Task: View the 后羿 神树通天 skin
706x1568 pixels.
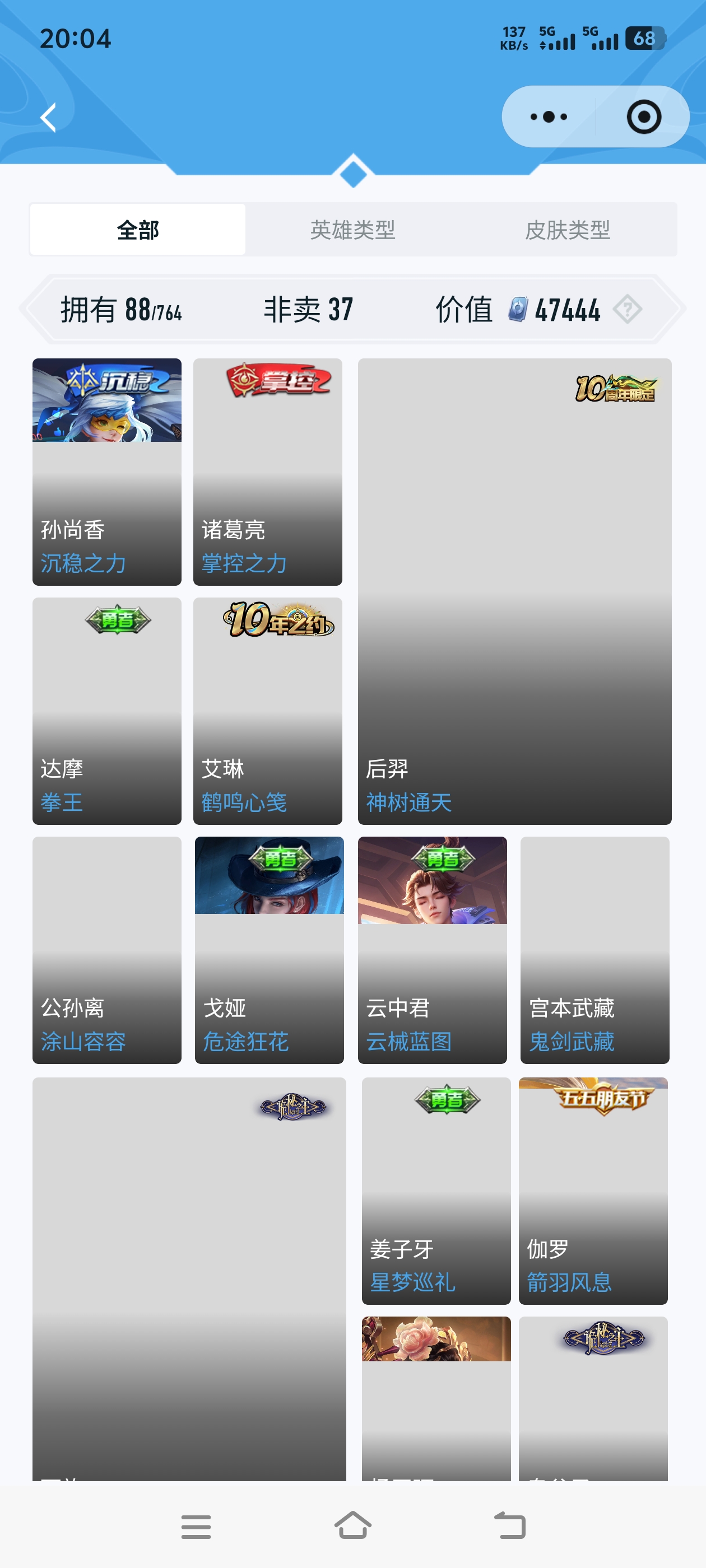Action: click(514, 591)
